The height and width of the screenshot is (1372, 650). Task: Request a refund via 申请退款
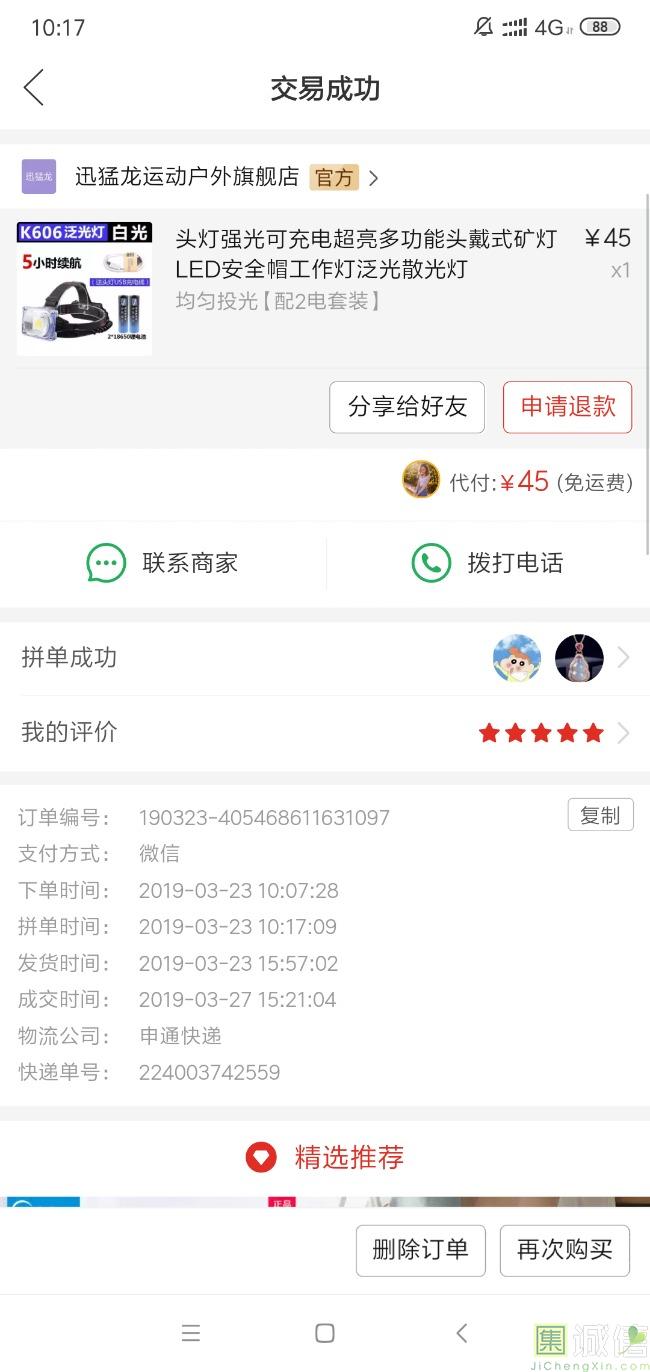tap(567, 407)
